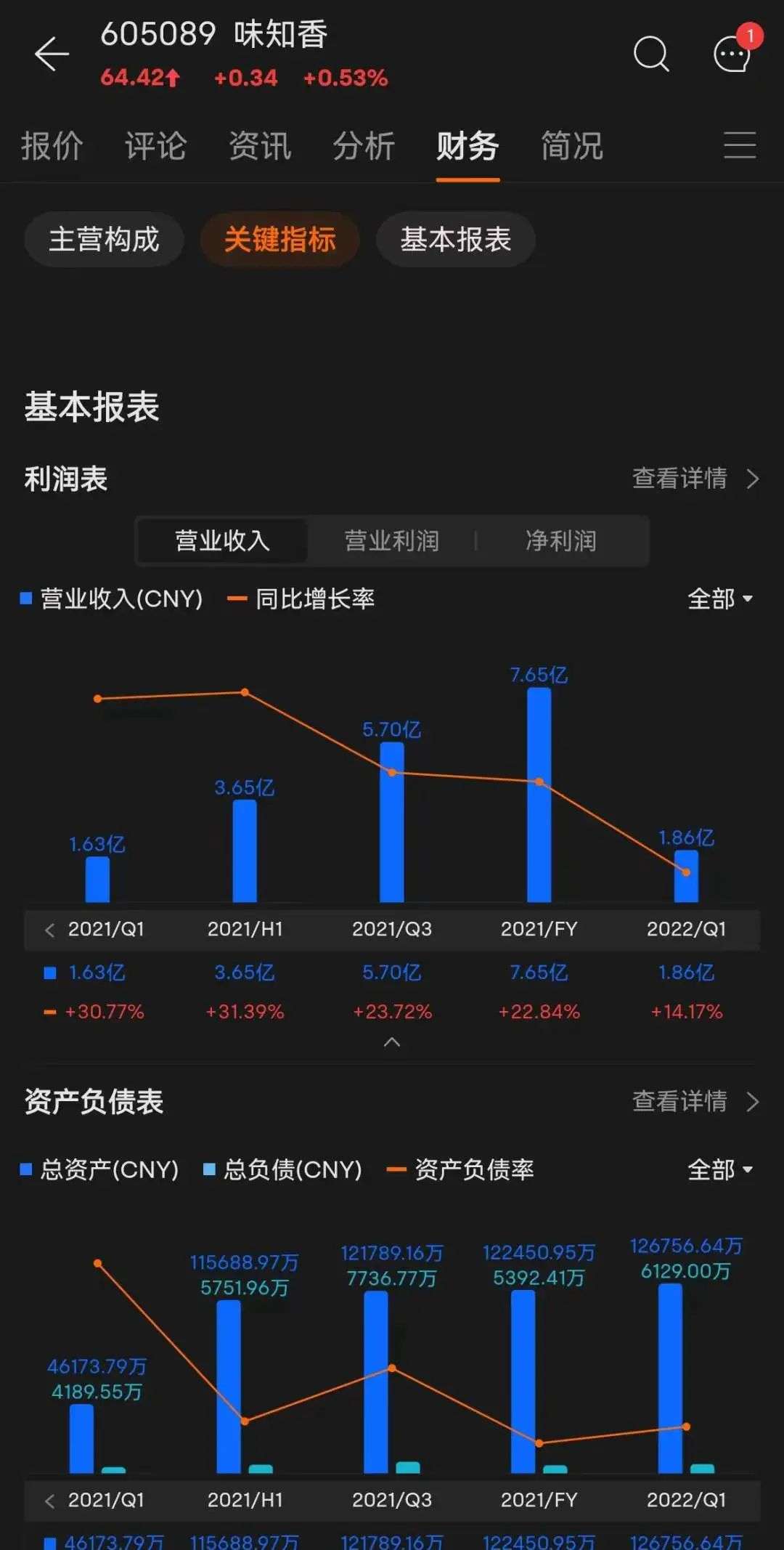Switch to the 评论 tab

156,146
